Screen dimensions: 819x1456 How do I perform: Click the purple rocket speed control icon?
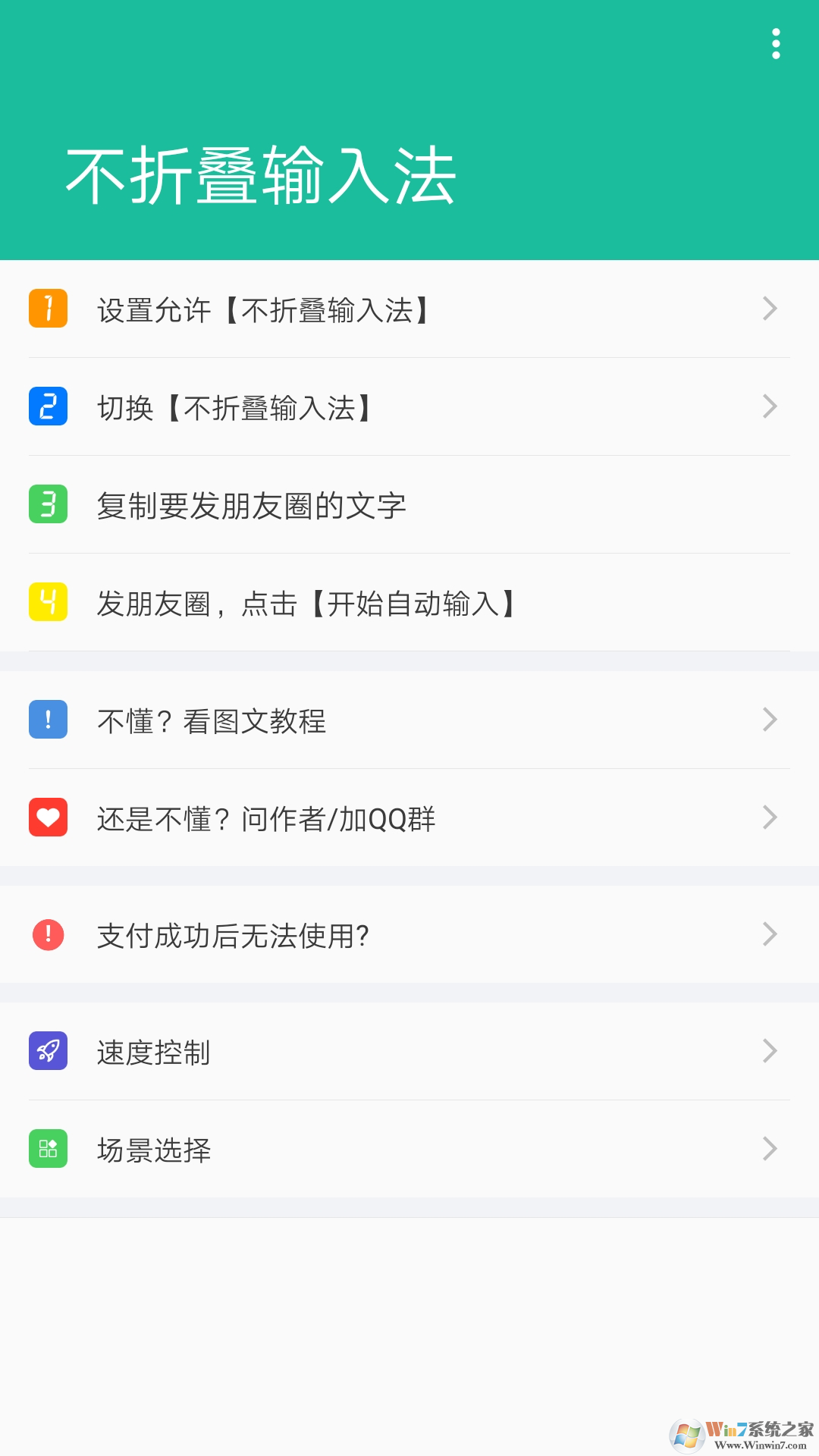click(x=48, y=1052)
